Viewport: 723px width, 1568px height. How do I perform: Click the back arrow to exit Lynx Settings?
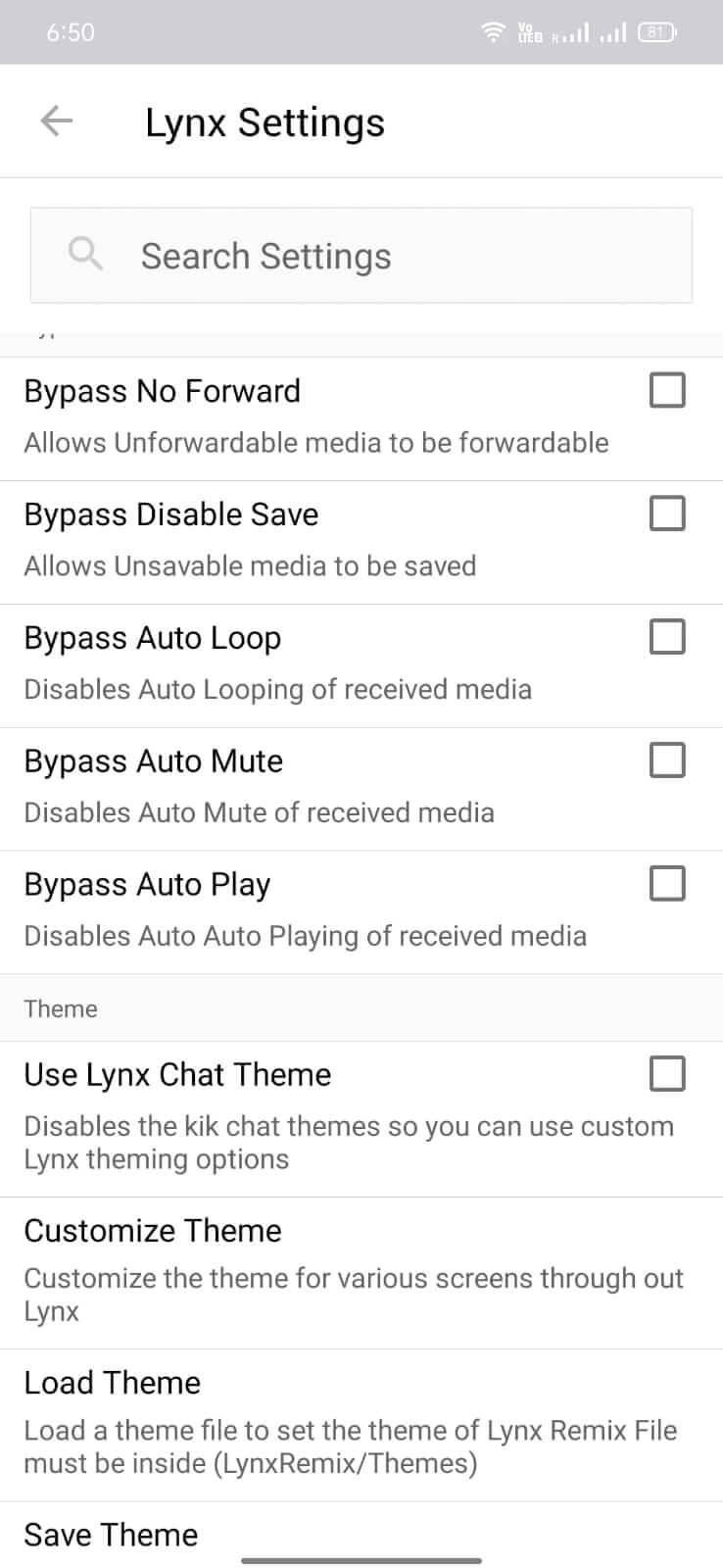tap(56, 121)
